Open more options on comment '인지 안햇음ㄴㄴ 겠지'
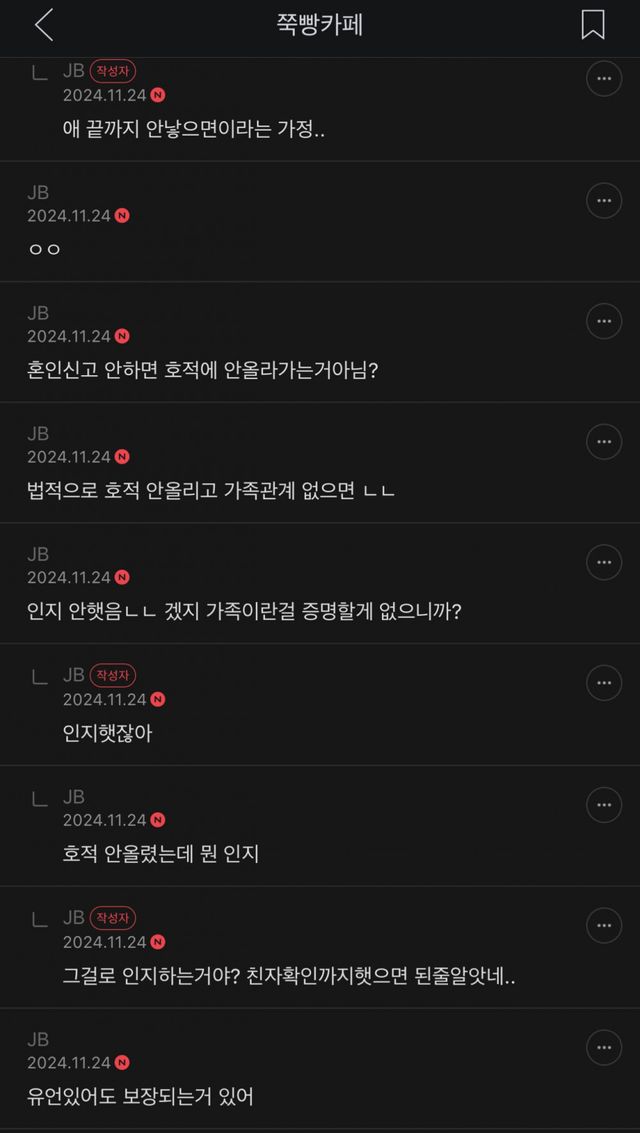The image size is (640, 1133). click(604, 563)
